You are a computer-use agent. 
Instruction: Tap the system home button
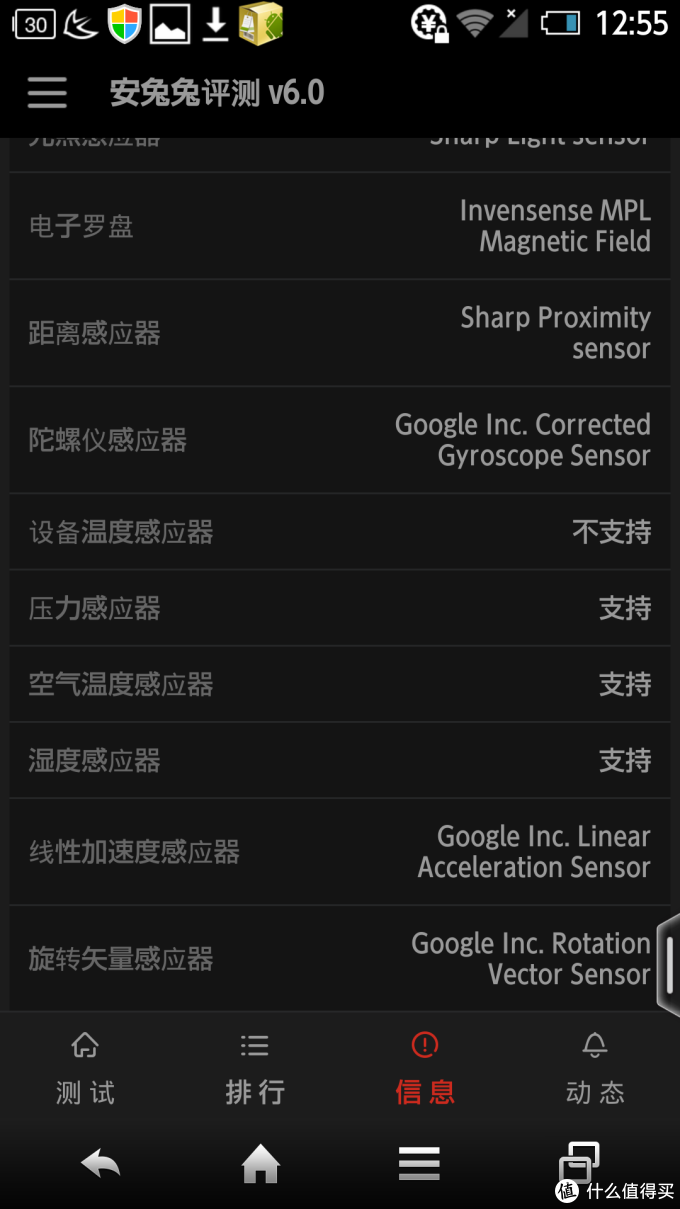tap(260, 1164)
